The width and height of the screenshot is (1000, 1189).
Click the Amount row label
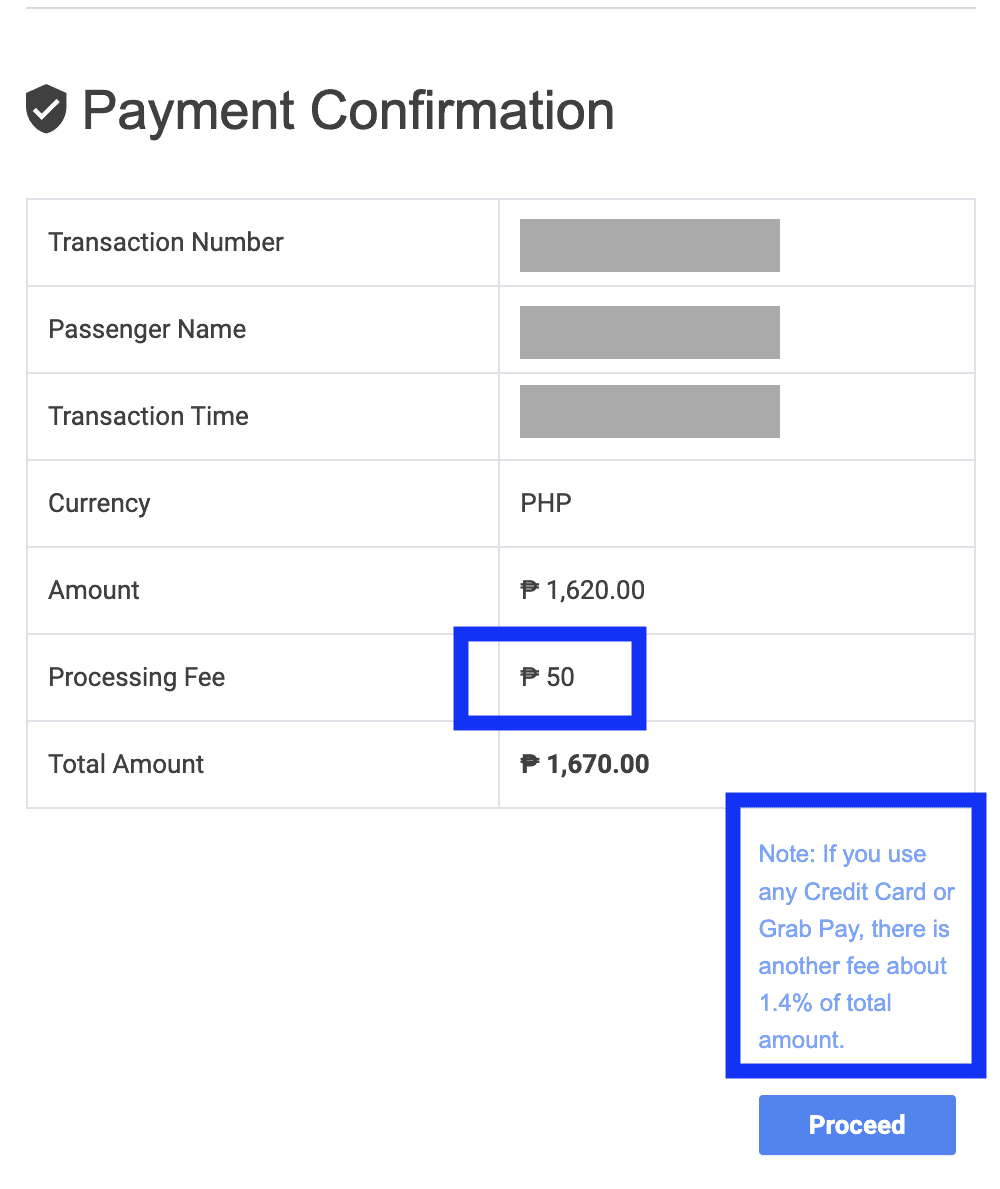coord(93,590)
